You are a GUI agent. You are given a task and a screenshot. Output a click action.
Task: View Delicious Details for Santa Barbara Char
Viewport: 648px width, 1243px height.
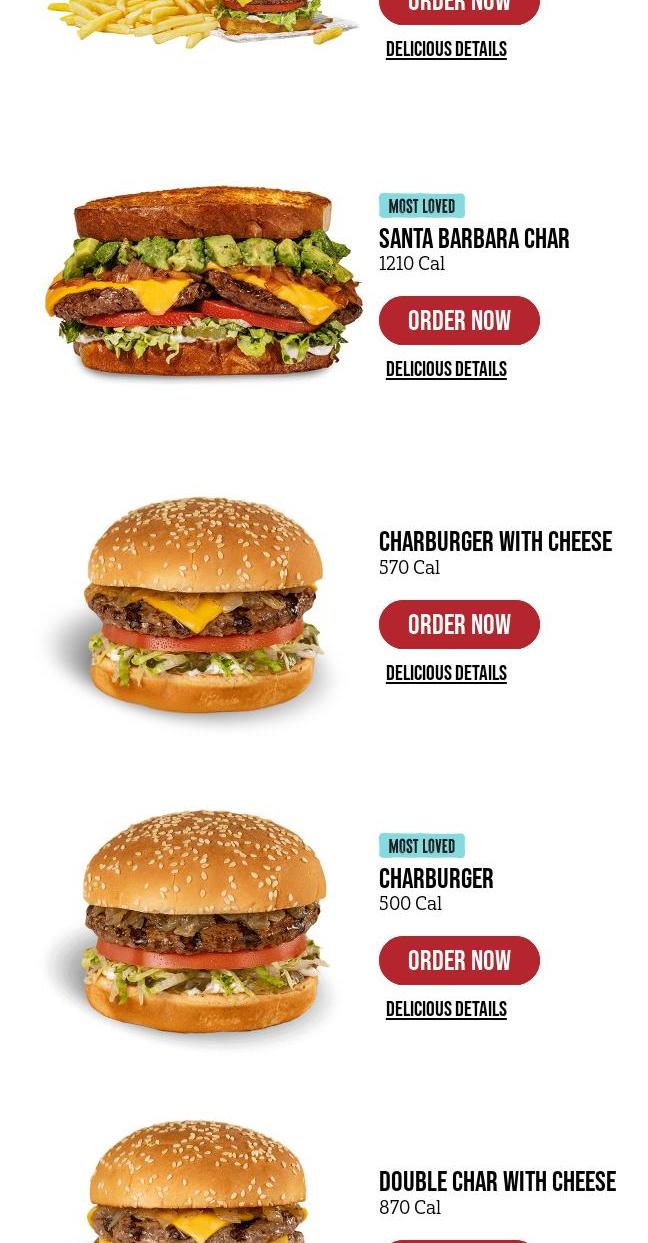coord(446,370)
